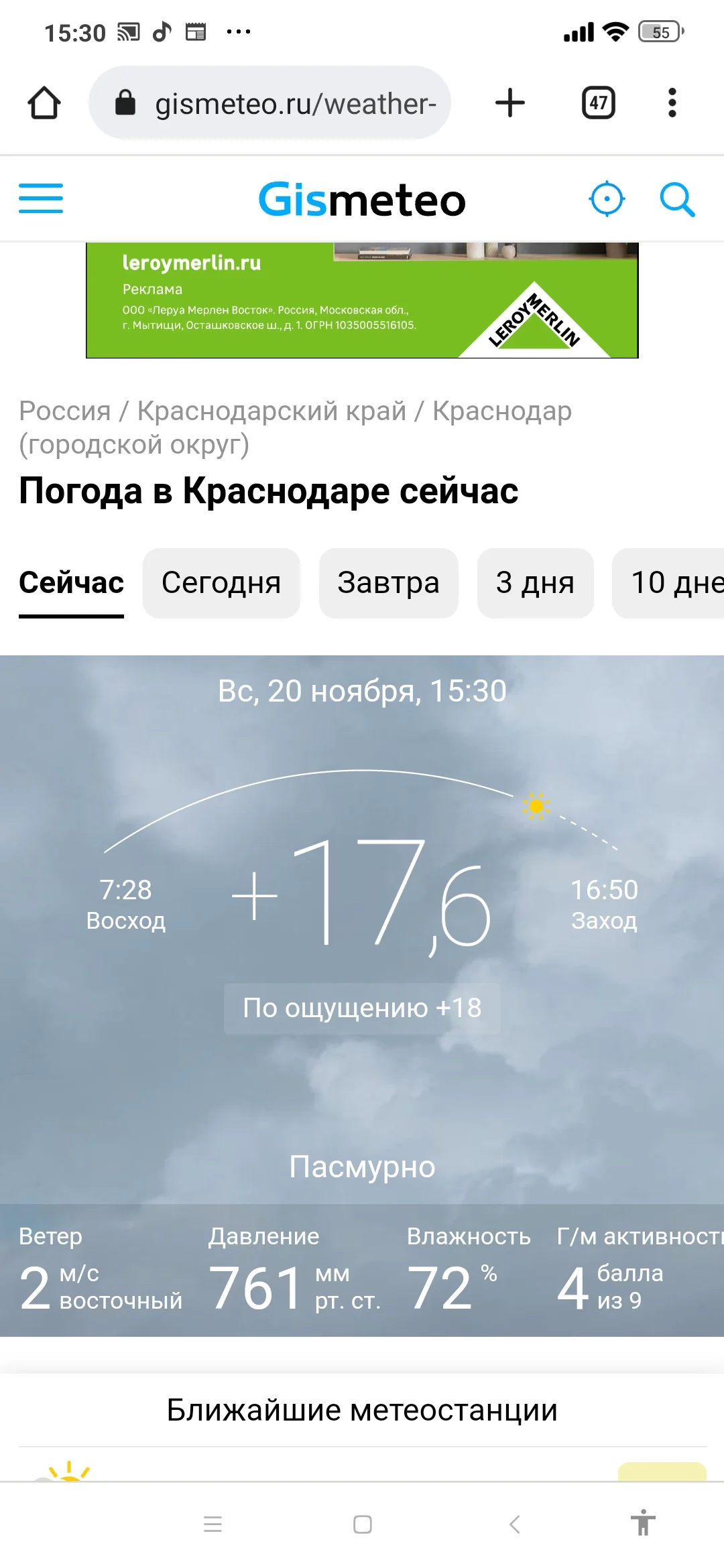This screenshot has width=724, height=1568.
Task: Tap the site security lock icon
Action: [x=124, y=103]
